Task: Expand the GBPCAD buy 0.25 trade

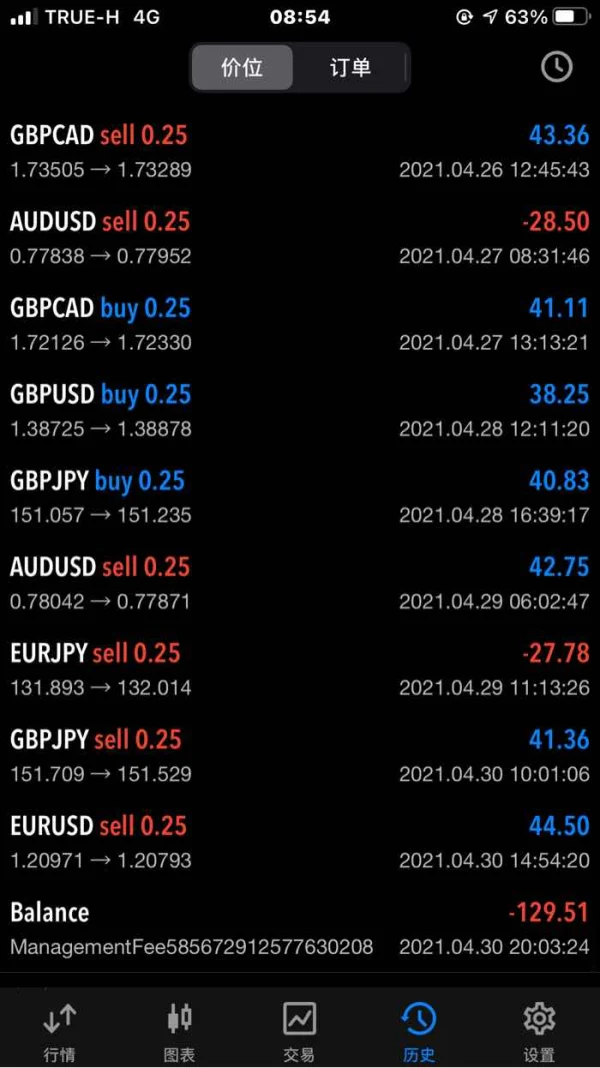Action: click(300, 324)
